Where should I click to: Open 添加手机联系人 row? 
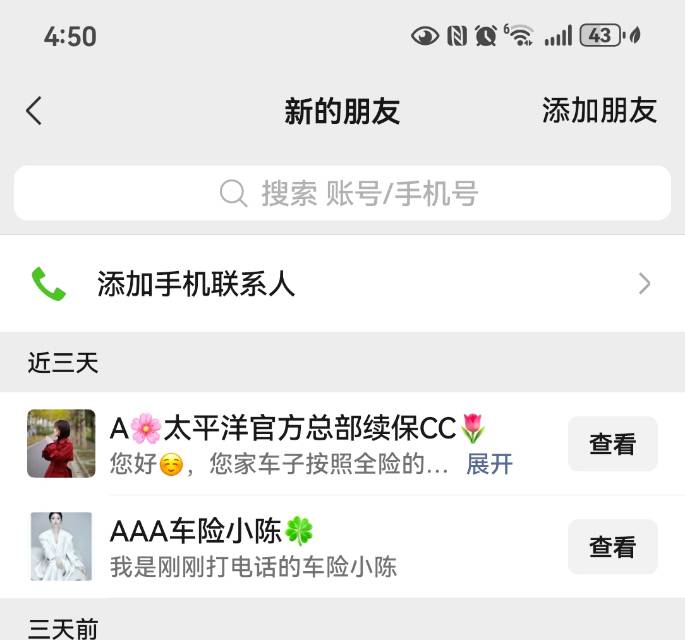click(342, 284)
